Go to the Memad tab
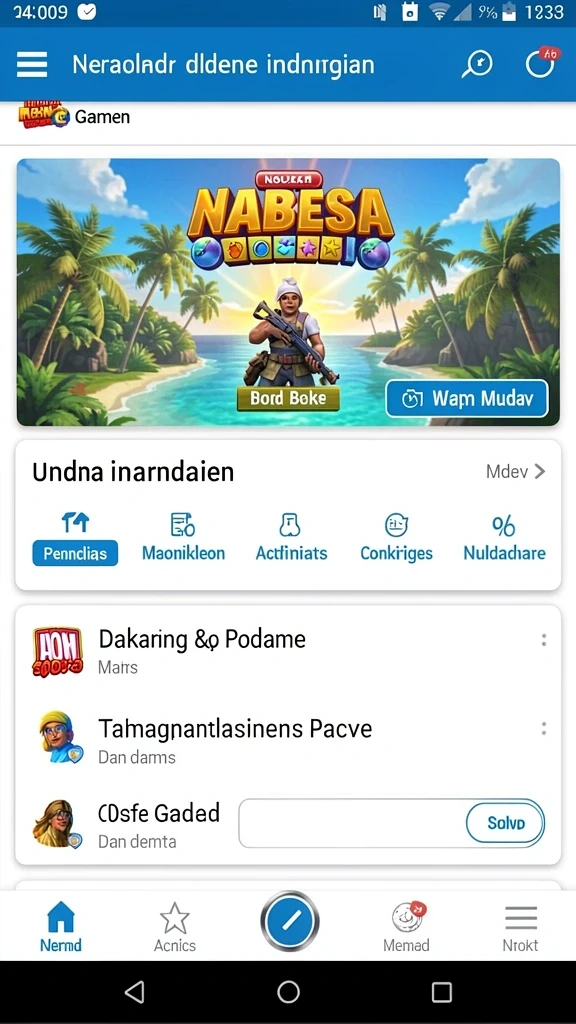The width and height of the screenshot is (576, 1024). (x=406, y=927)
